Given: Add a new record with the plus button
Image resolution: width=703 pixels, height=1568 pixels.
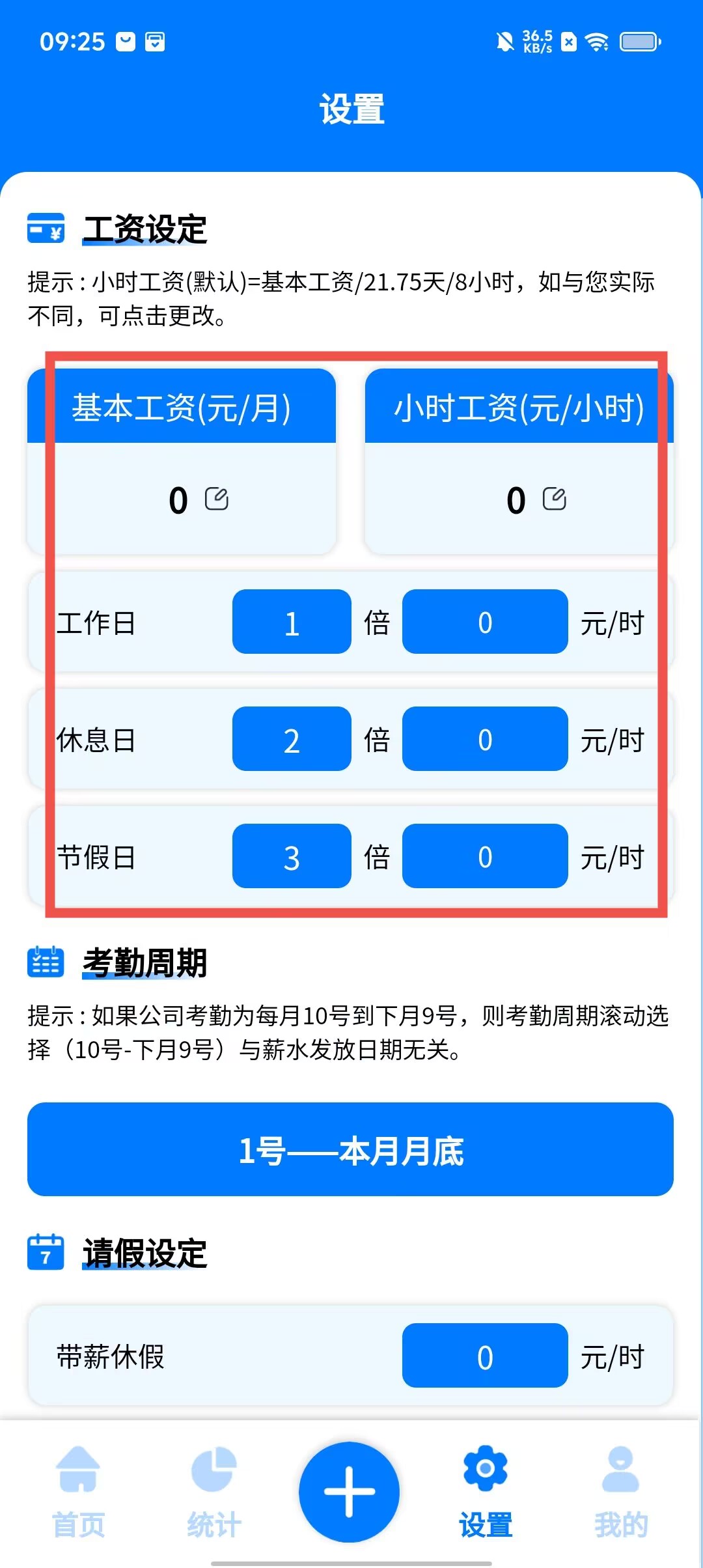Looking at the screenshot, I should [350, 1491].
